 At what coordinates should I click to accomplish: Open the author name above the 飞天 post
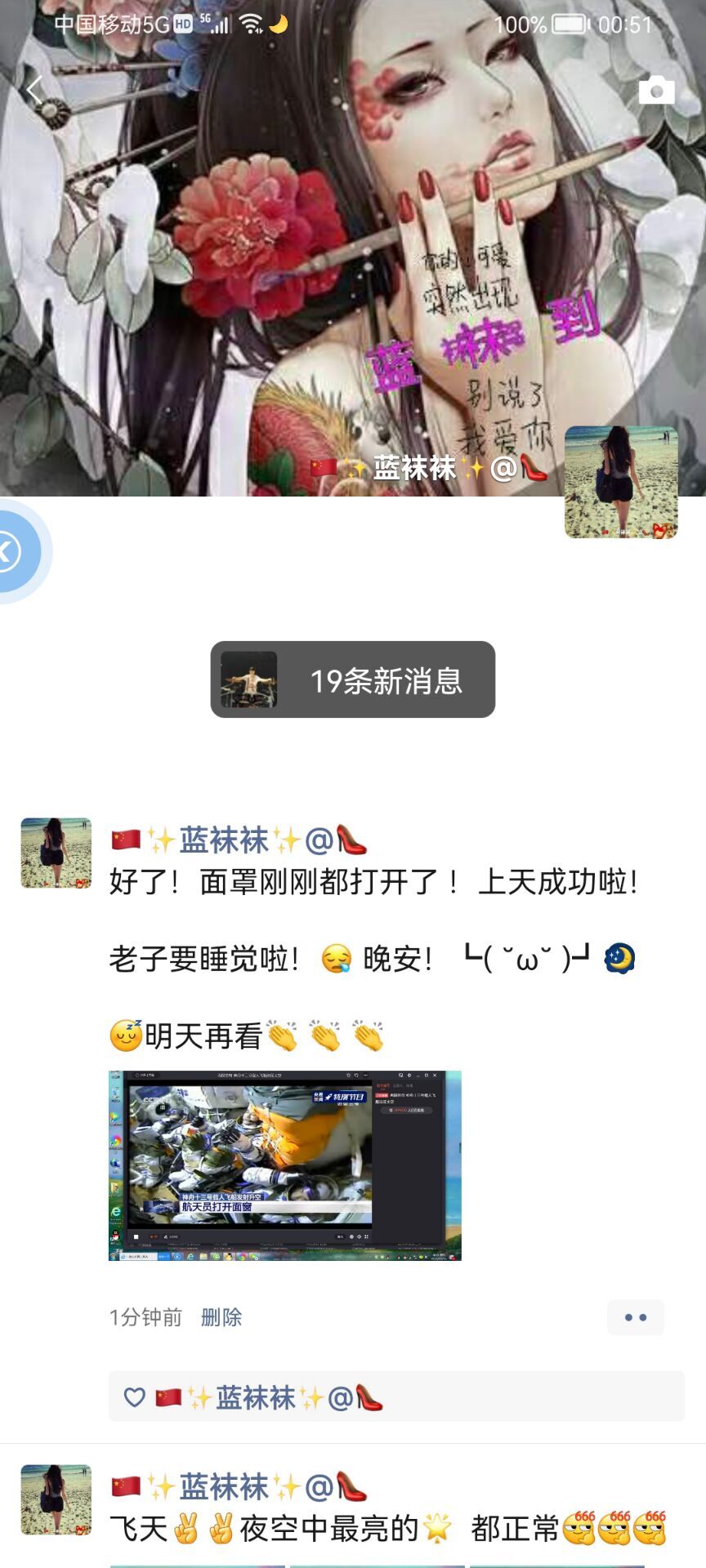point(223,1486)
